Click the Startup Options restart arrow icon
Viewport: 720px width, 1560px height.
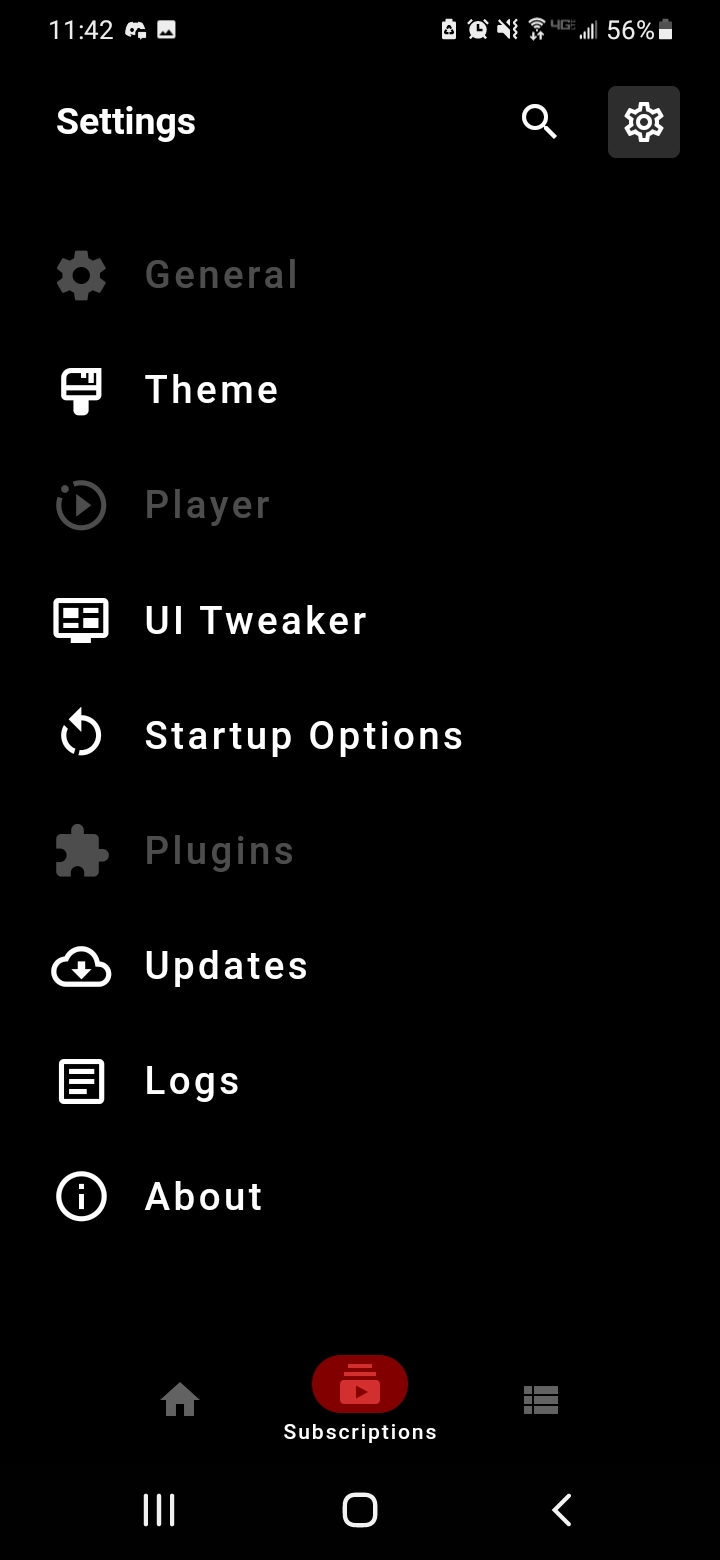click(80, 733)
